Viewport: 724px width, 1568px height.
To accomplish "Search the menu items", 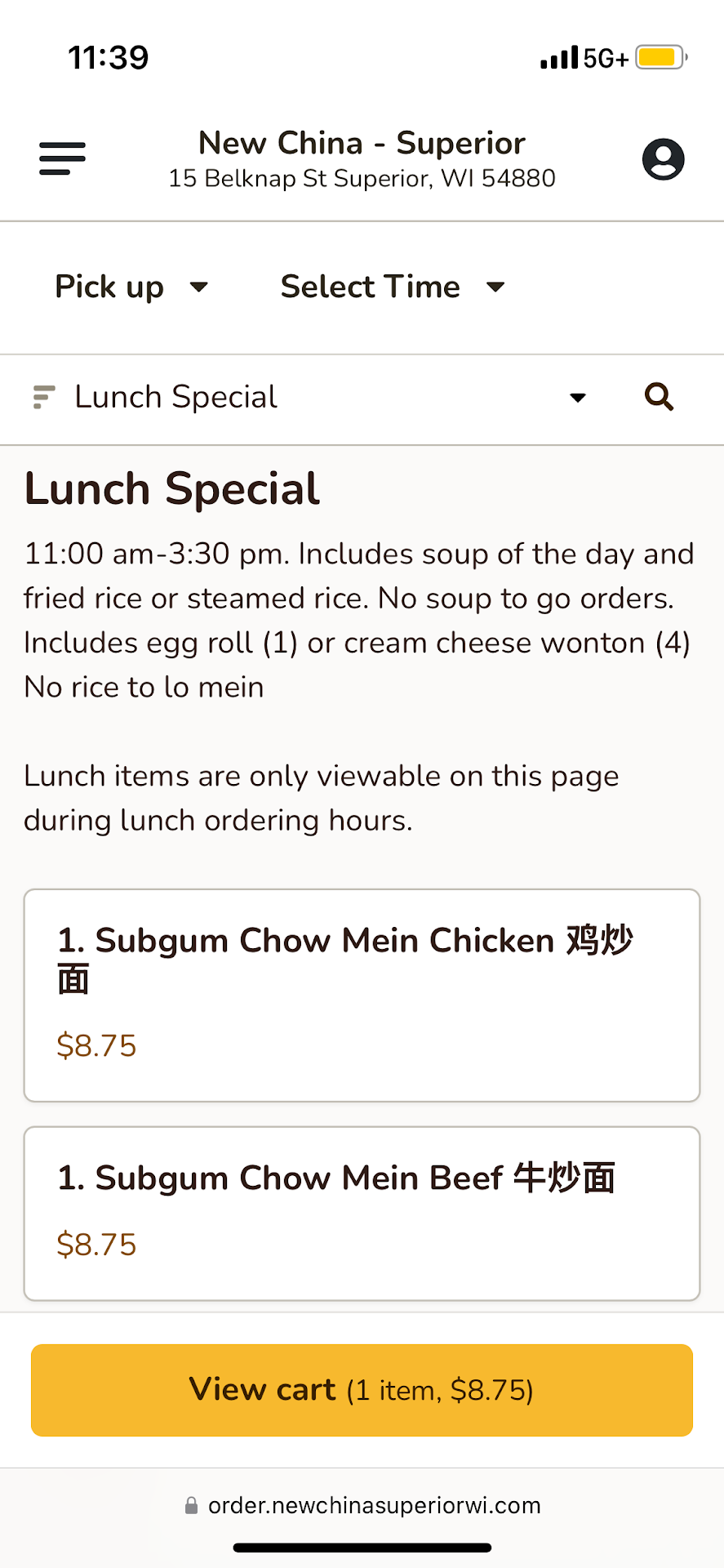I will point(659,397).
